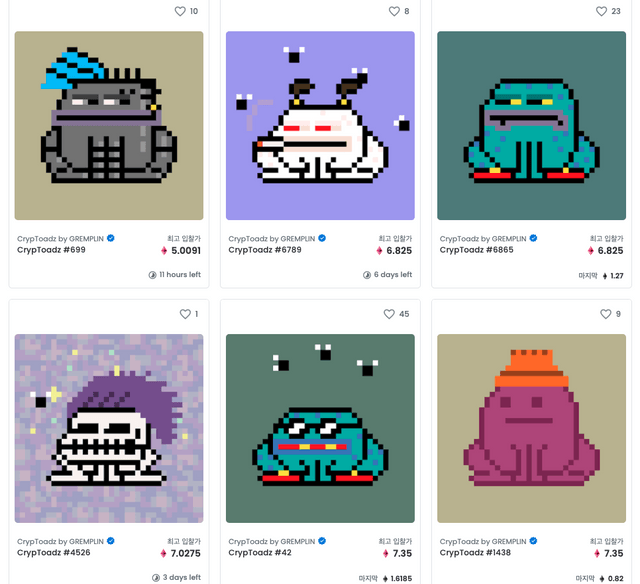Like CrypToadz #1438 heart icon
Screen dimensions: 640x584
pos(605,314)
